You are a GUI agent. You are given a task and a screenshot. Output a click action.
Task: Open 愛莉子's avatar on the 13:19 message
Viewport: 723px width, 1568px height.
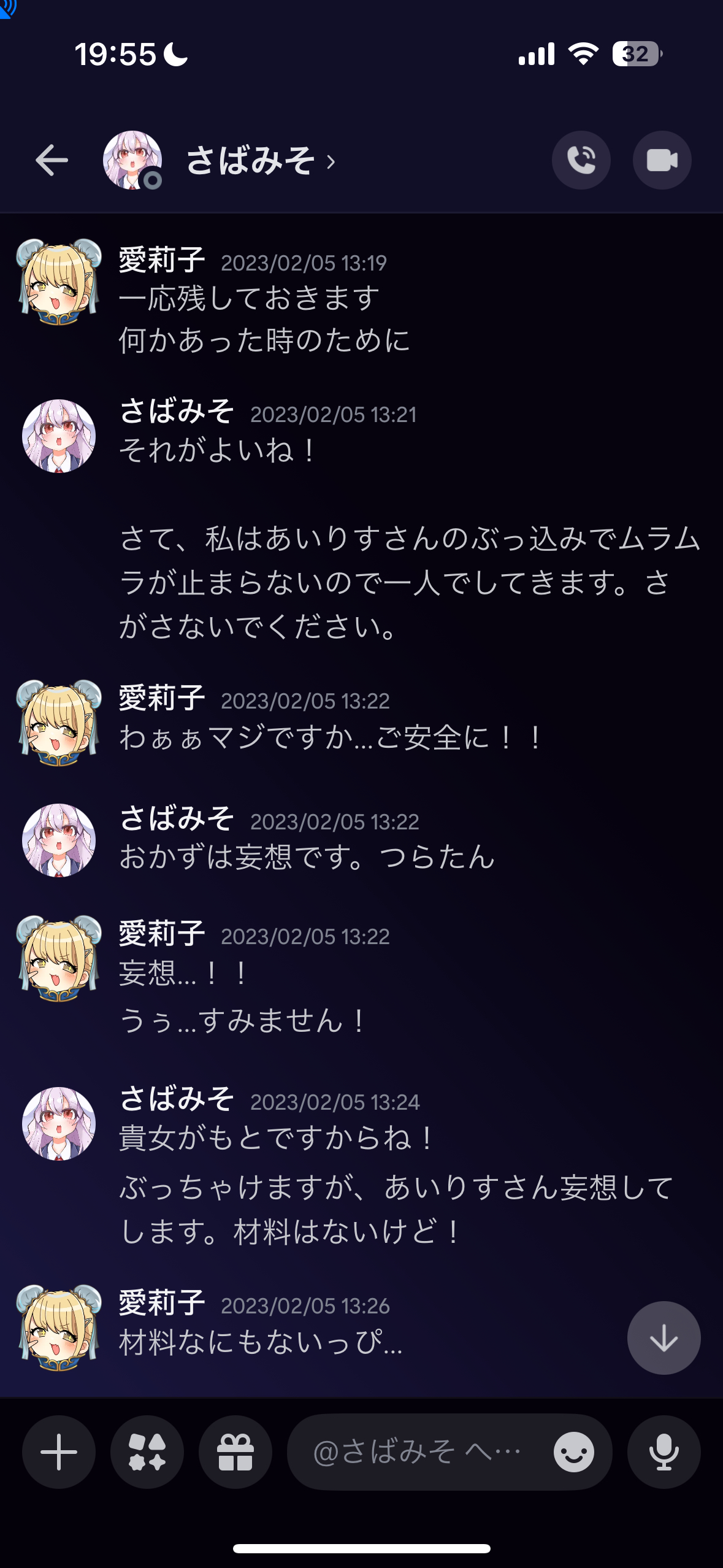pyautogui.click(x=59, y=282)
